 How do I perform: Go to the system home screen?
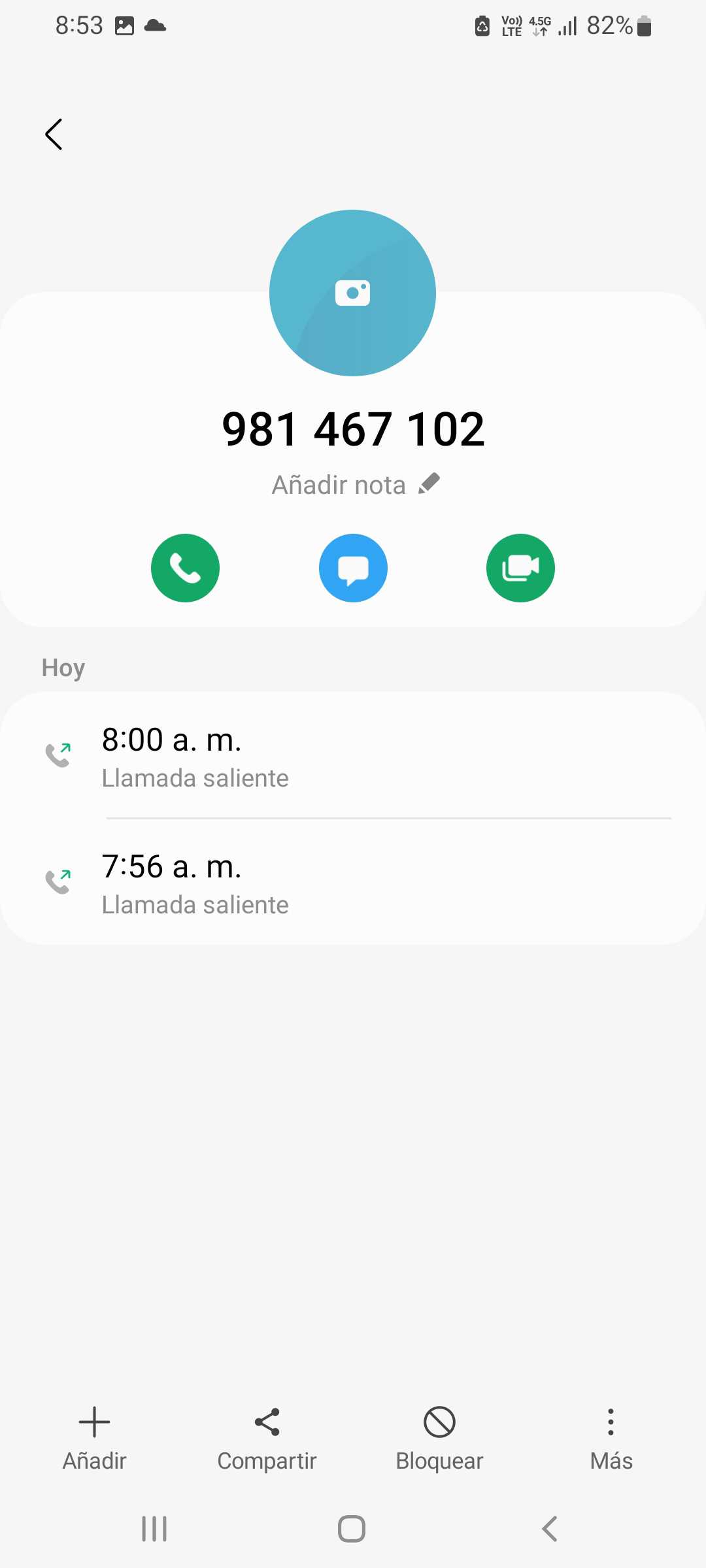tap(352, 1529)
